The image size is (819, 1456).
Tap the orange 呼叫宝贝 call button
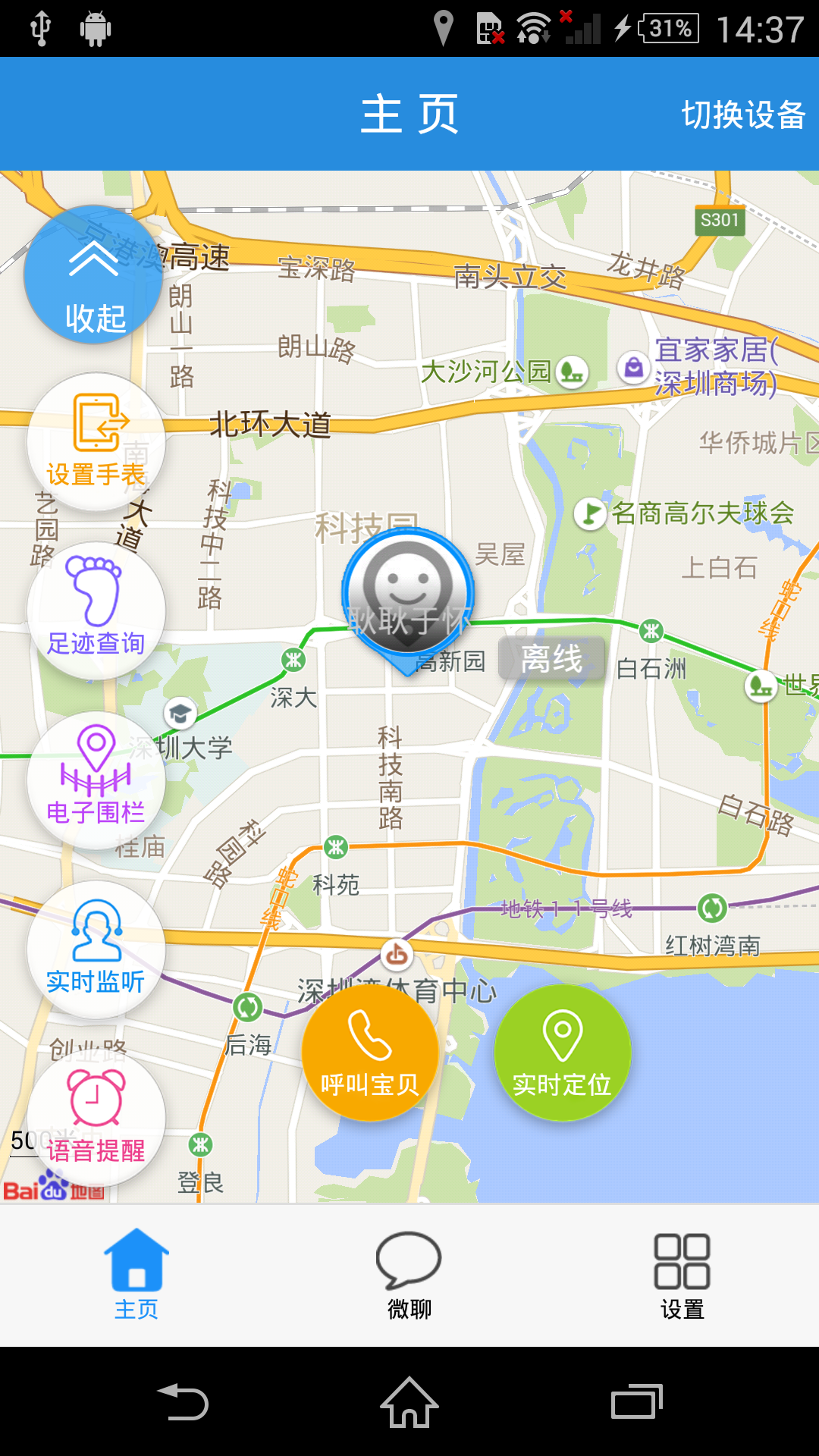(370, 1053)
